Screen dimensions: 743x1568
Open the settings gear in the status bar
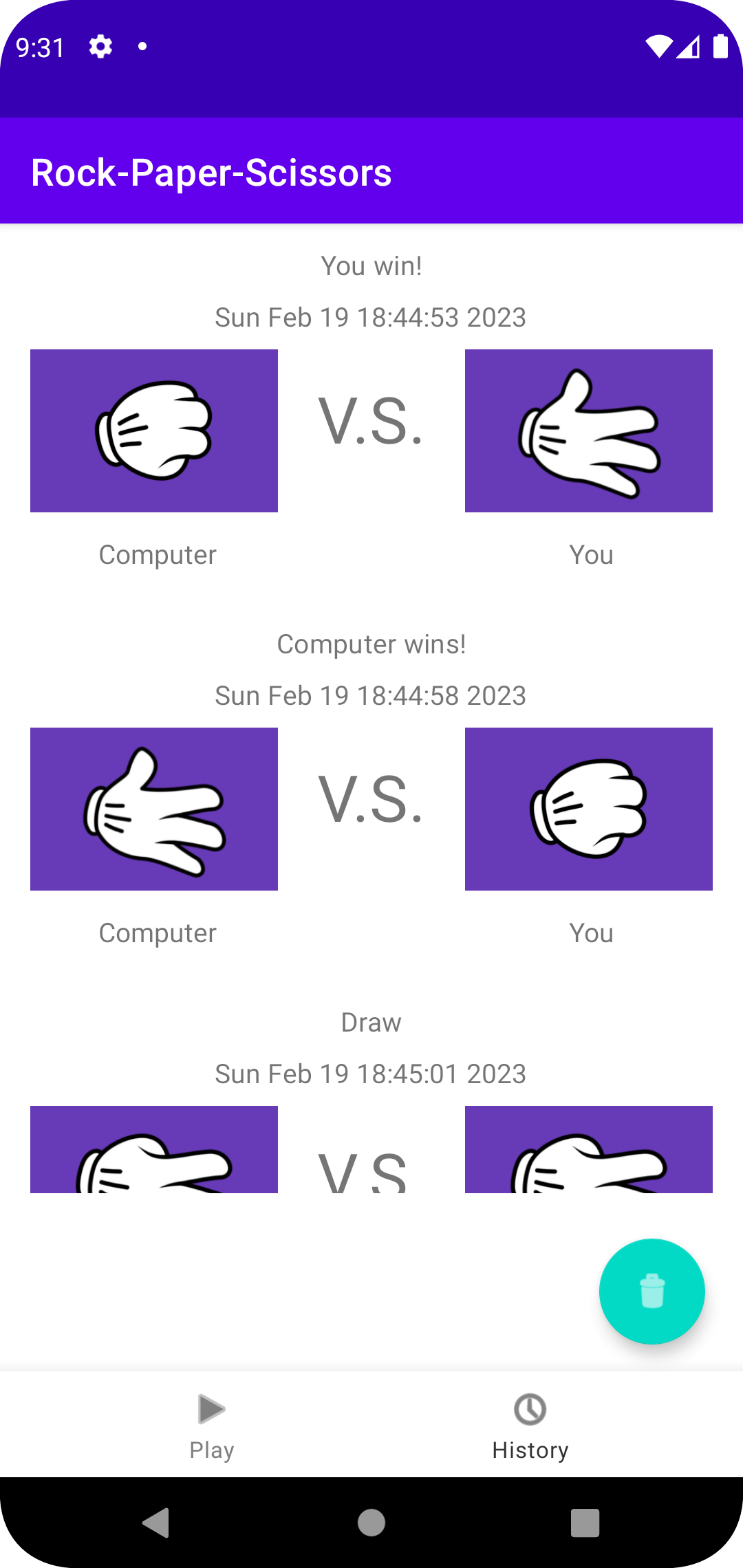(99, 46)
